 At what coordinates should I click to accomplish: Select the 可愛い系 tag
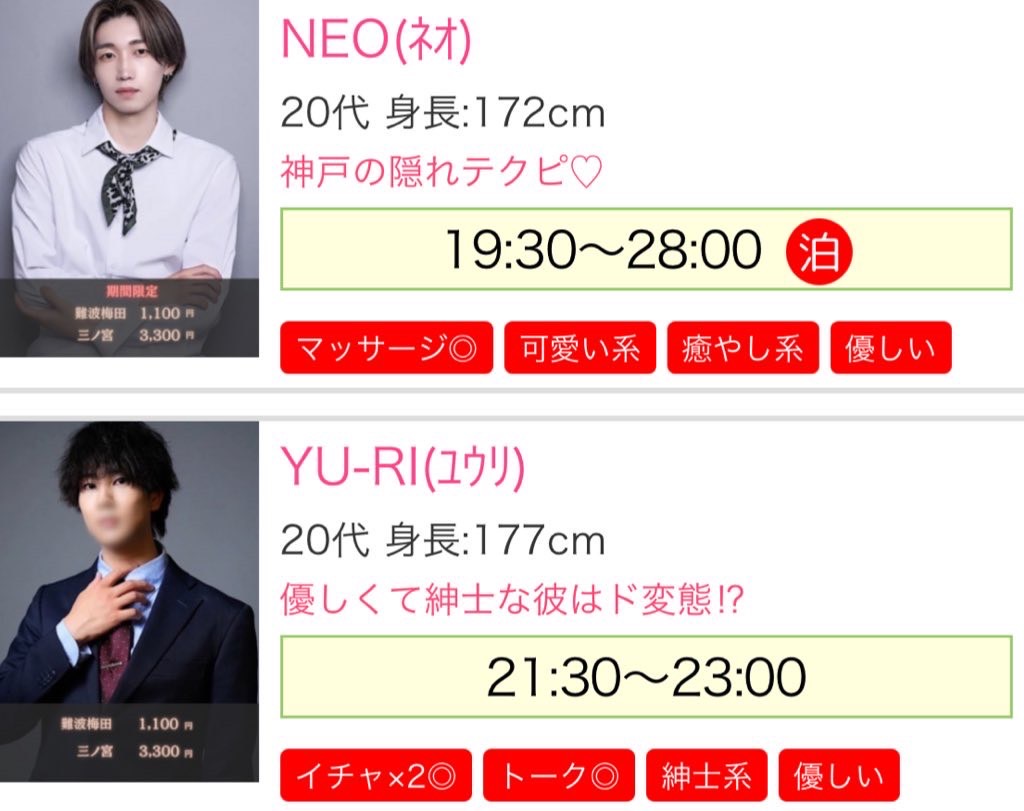[579, 348]
